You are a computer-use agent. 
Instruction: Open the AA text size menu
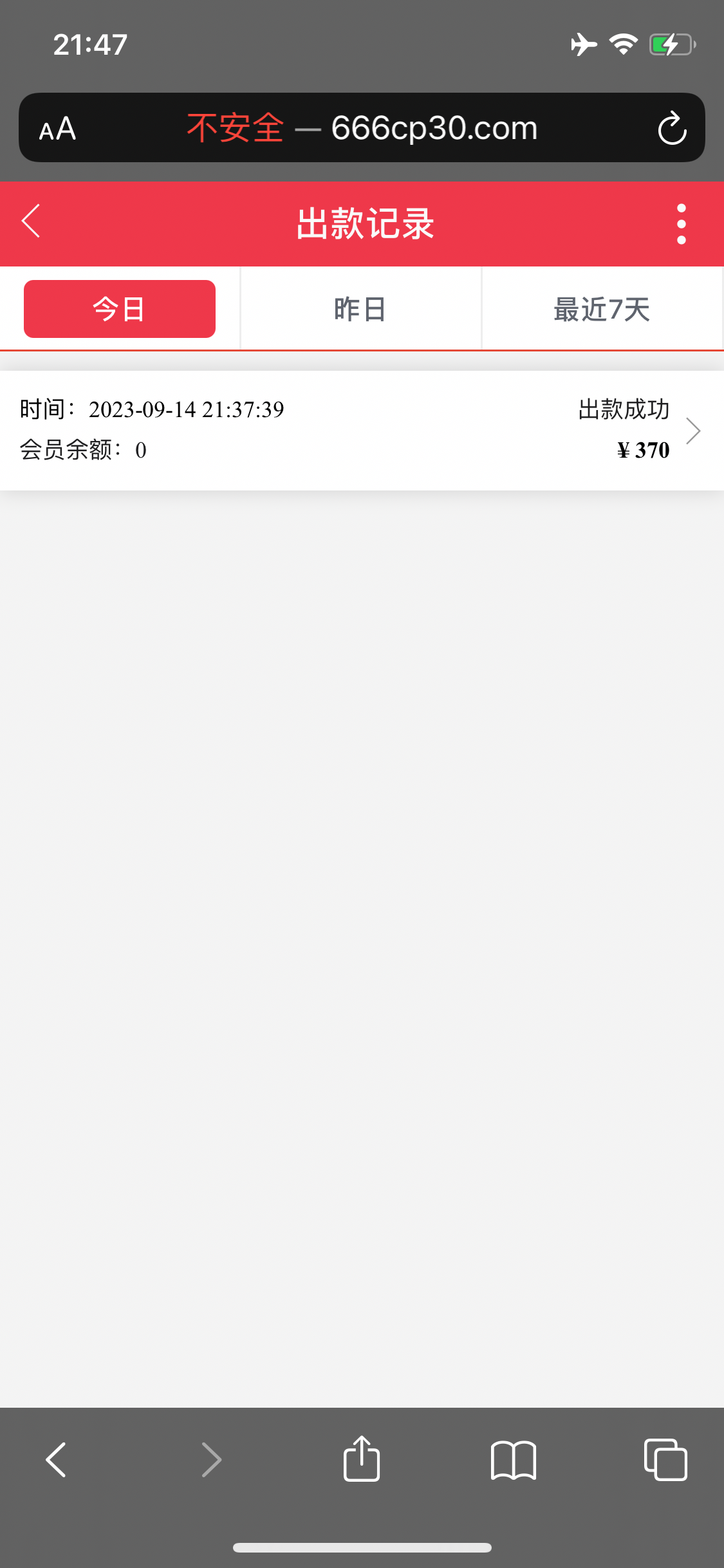[x=58, y=129]
